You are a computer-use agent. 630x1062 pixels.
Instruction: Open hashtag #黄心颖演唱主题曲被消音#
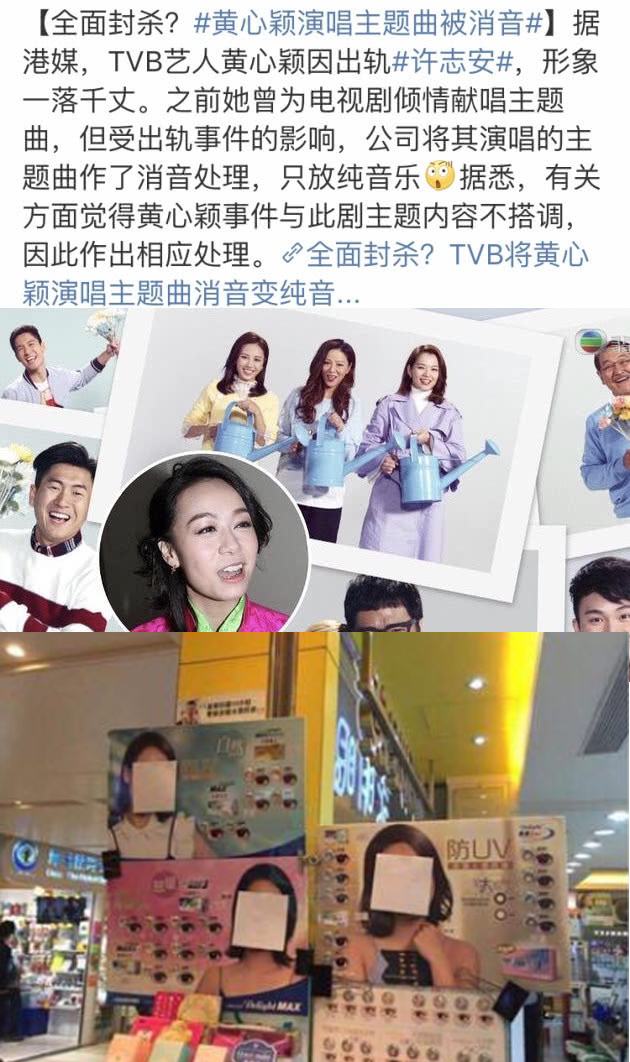click(369, 23)
